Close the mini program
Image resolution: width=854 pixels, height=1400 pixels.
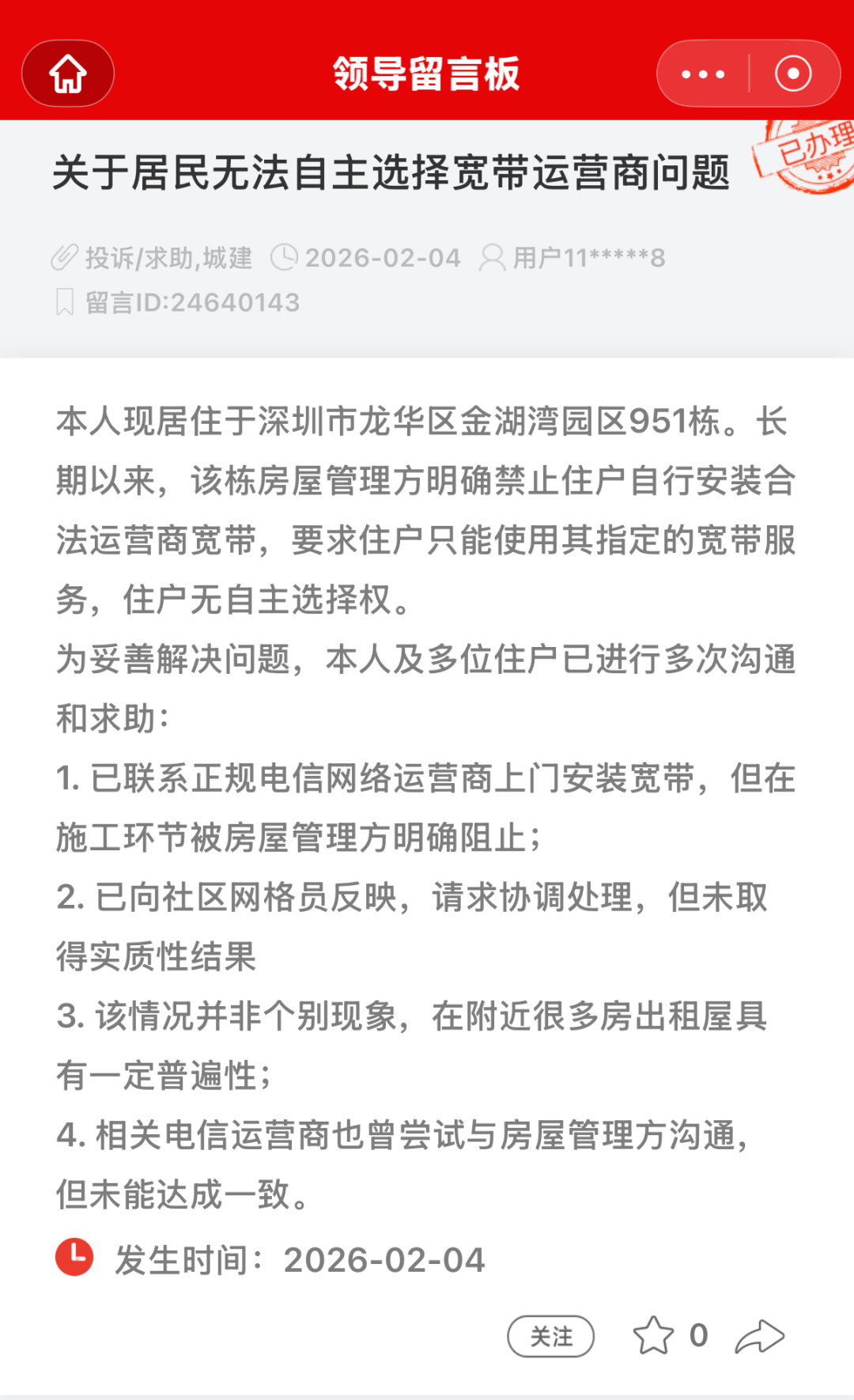click(x=793, y=74)
